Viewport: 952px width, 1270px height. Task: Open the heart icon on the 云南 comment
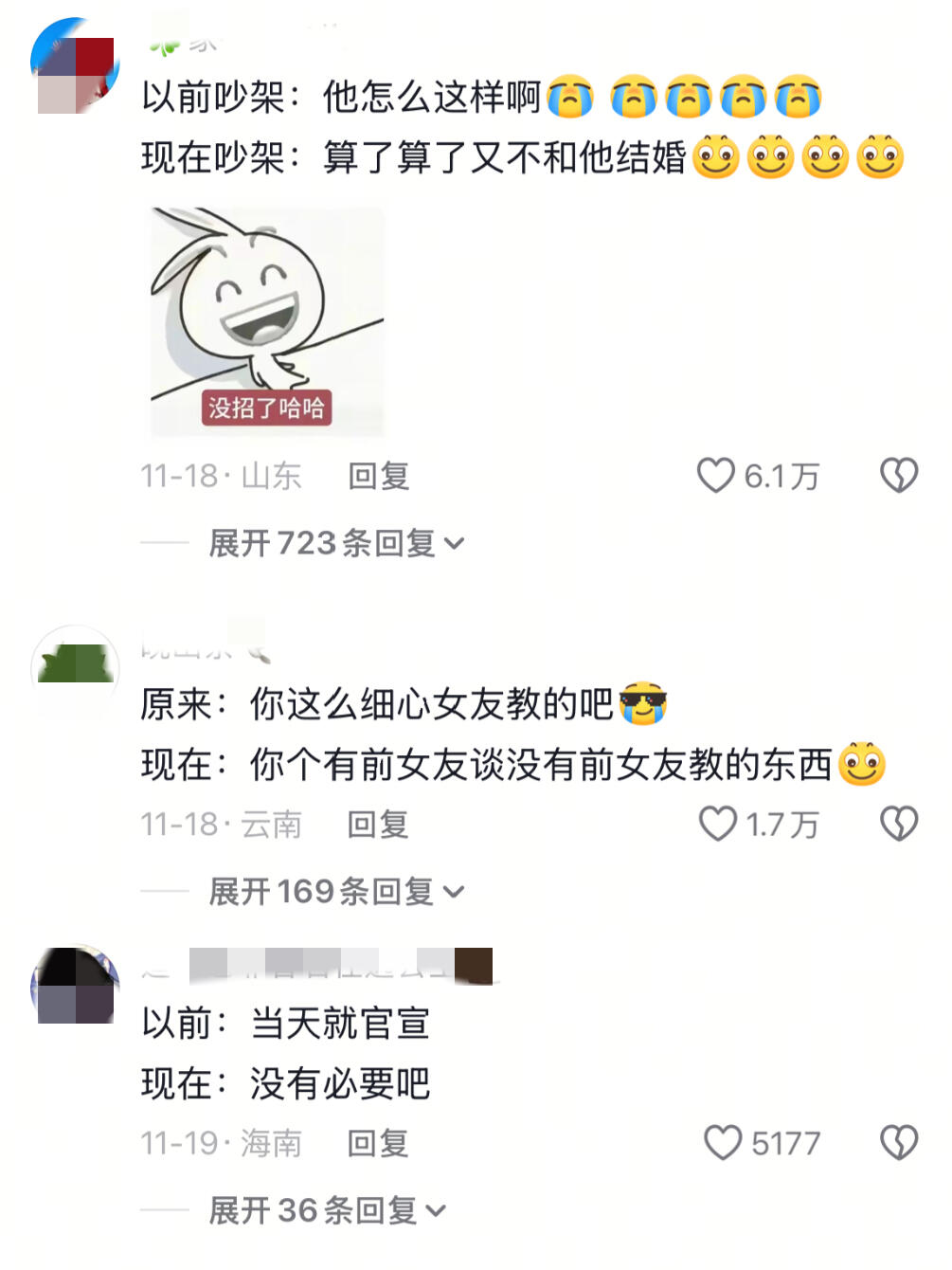pos(719,825)
